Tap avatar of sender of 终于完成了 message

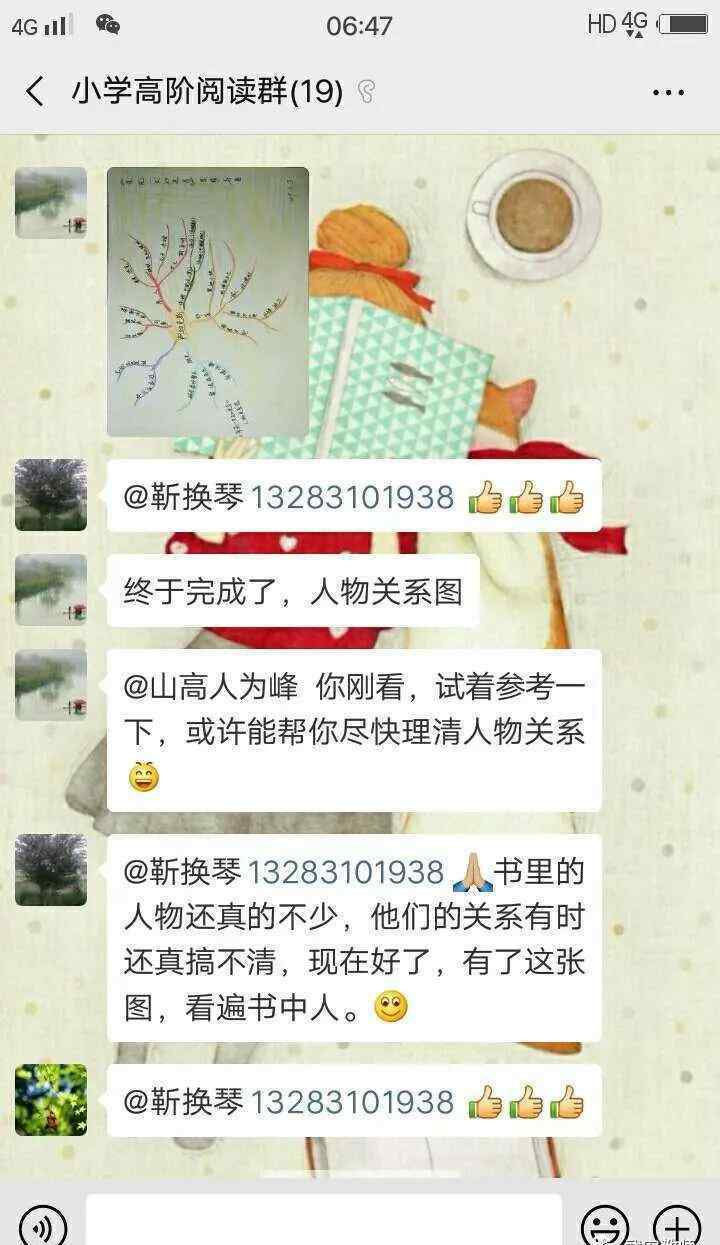point(51,590)
